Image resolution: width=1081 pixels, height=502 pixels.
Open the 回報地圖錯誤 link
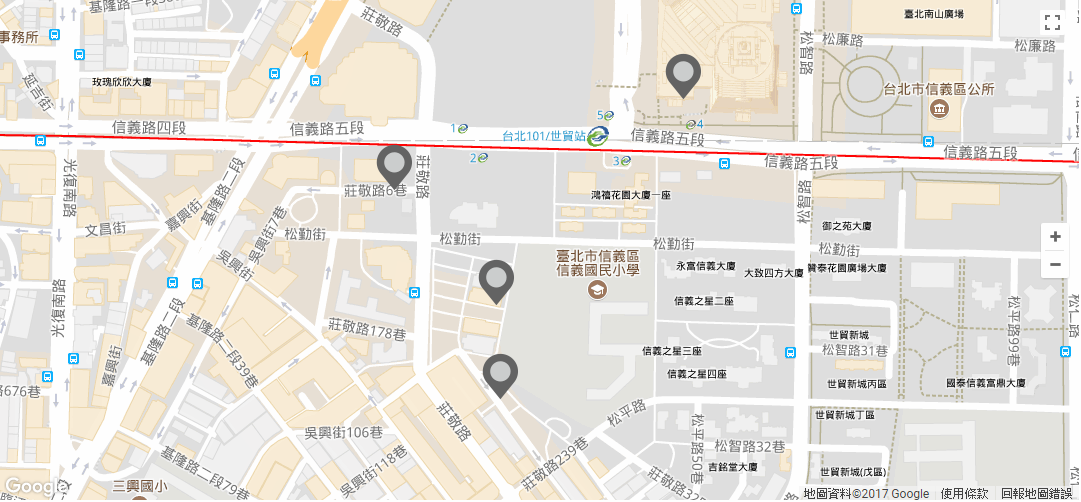(x=1036, y=494)
